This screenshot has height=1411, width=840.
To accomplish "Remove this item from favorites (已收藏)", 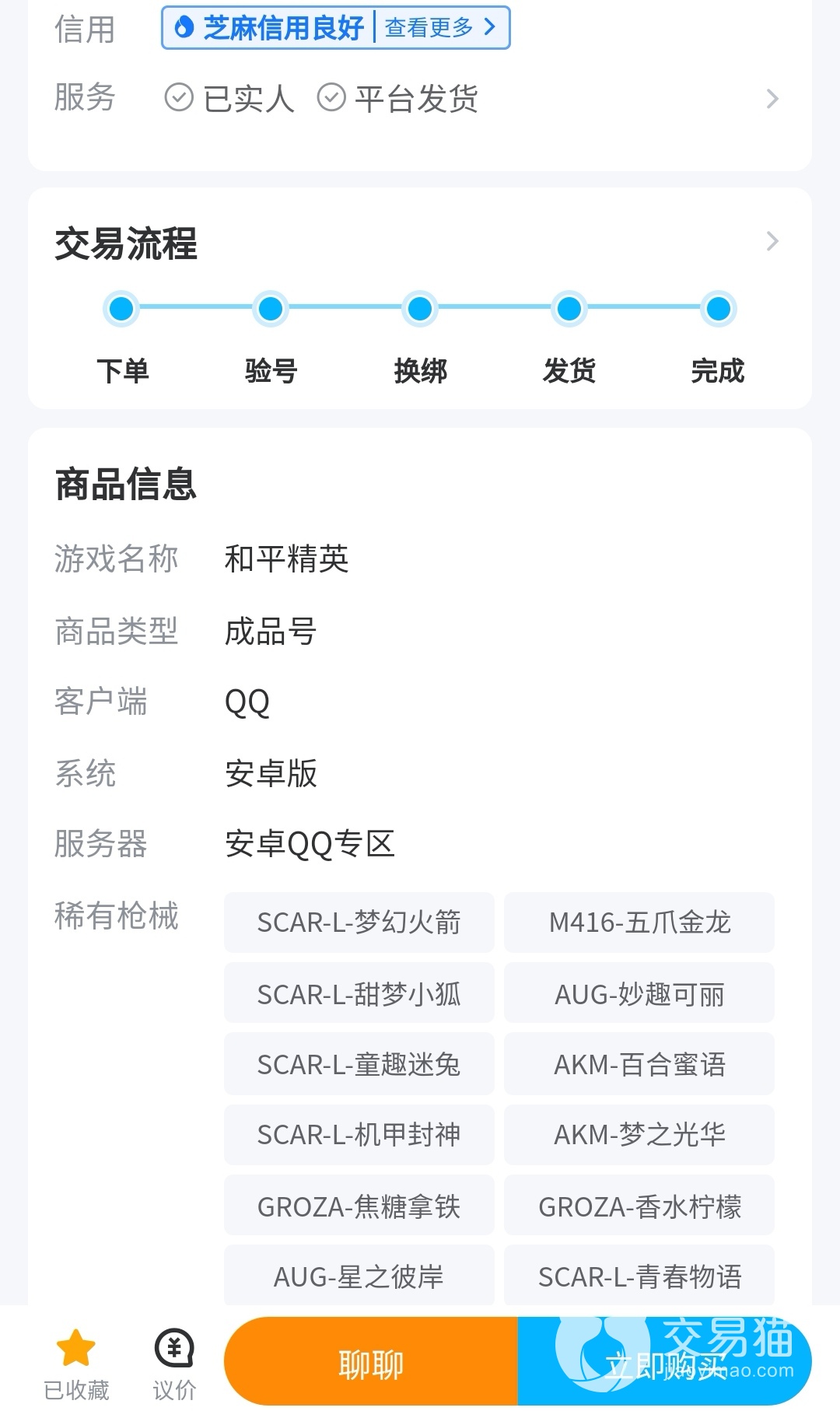I will click(x=76, y=1363).
